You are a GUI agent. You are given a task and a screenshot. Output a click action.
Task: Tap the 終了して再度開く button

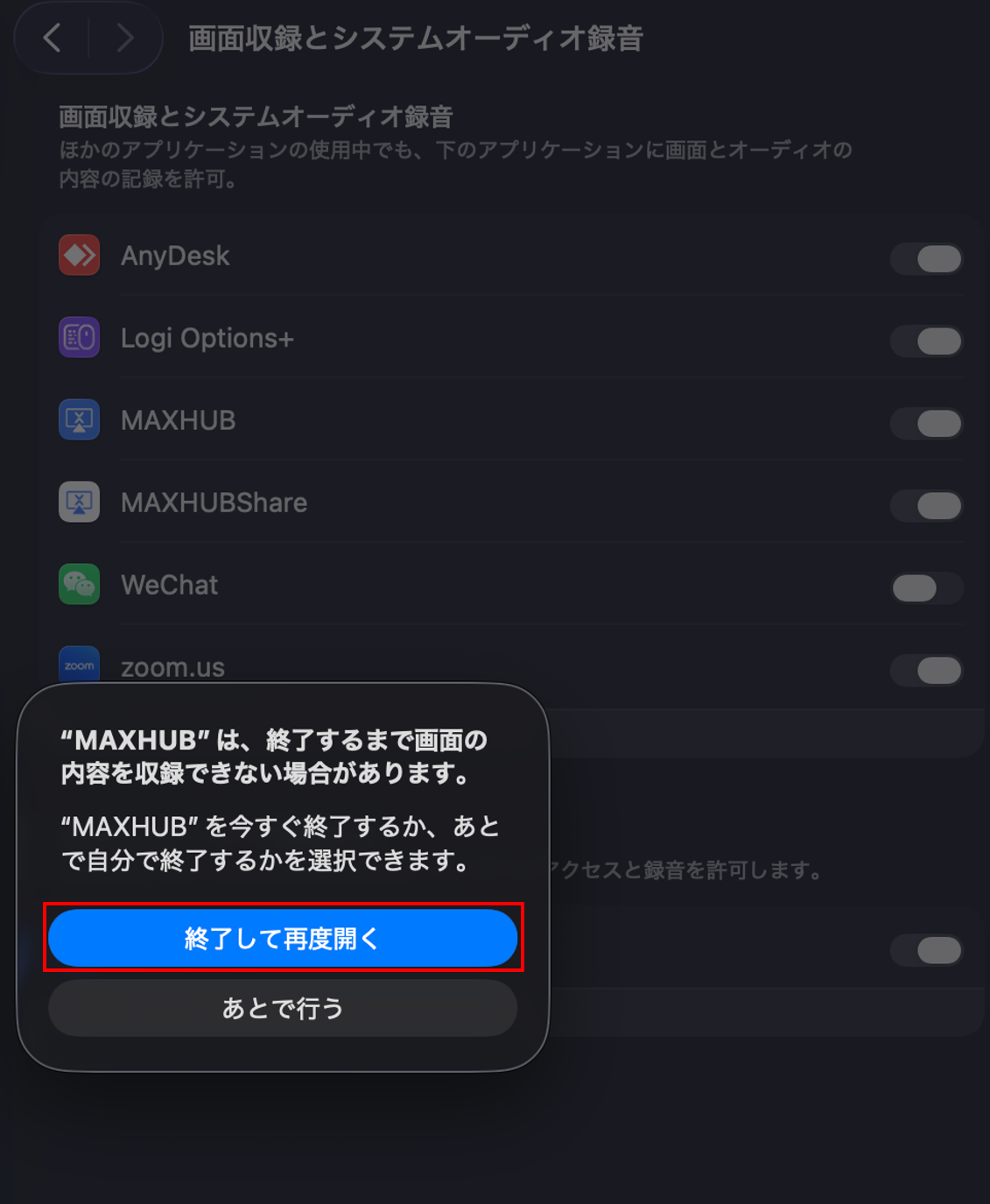coord(283,938)
